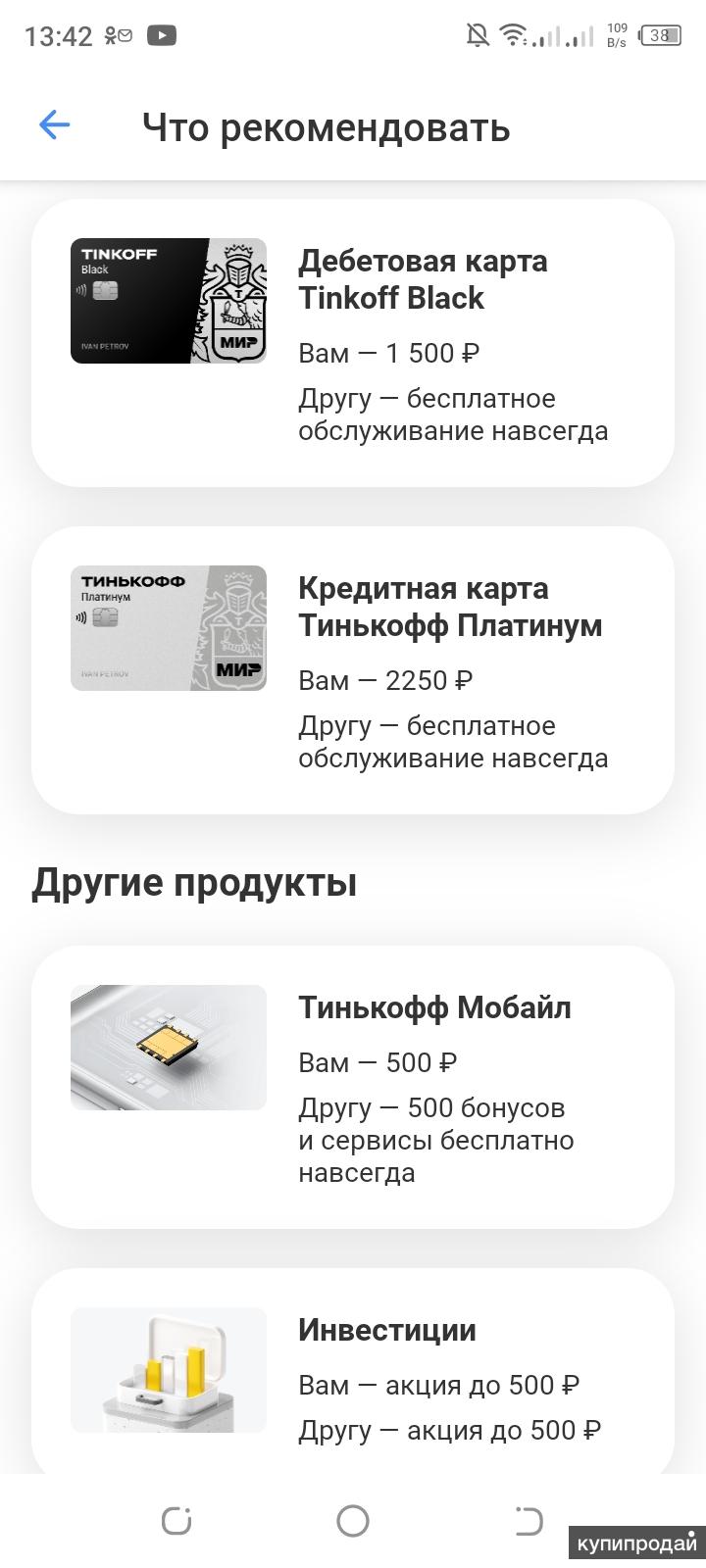Select the Тинькофф Платинум credit card
This screenshot has width=706, height=1568.
353,670
